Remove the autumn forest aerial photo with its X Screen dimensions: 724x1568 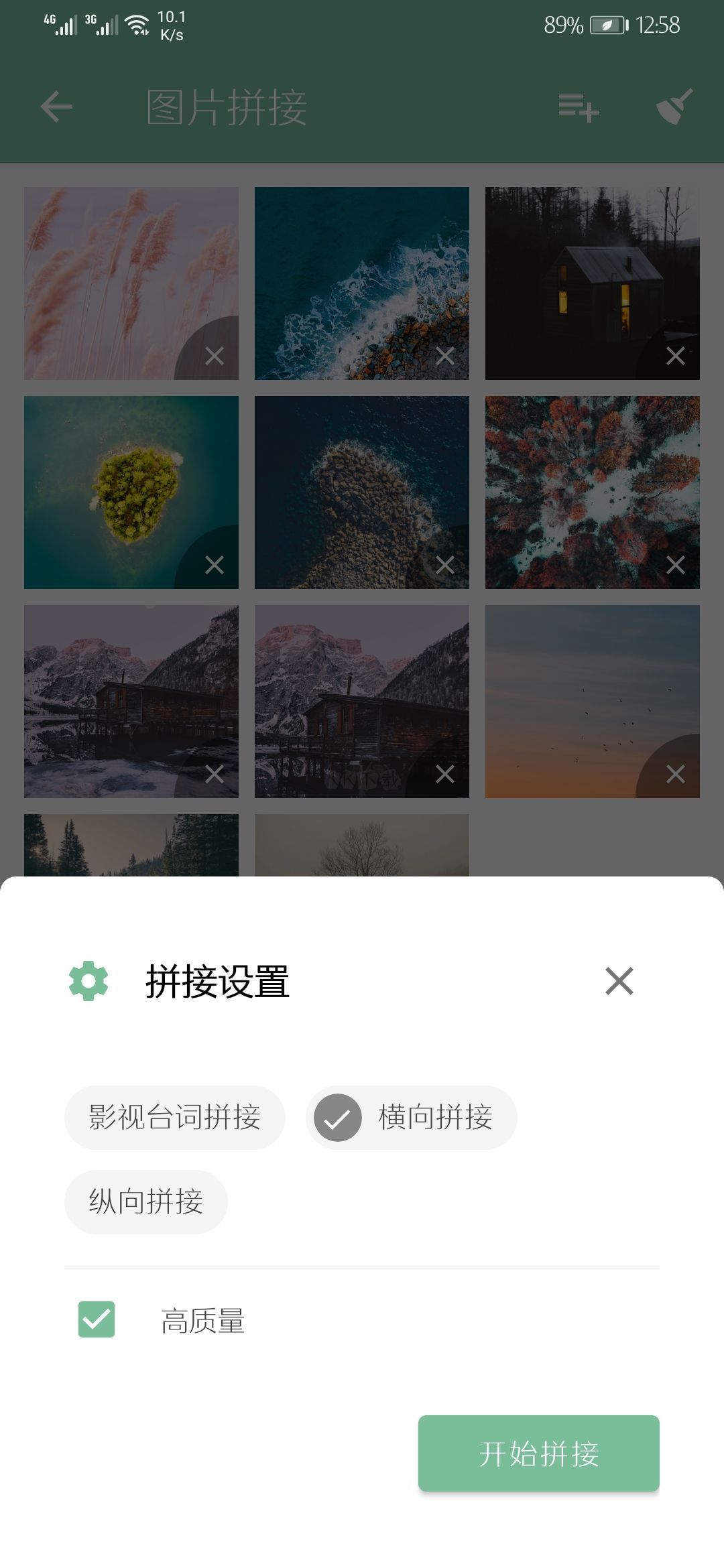point(674,565)
